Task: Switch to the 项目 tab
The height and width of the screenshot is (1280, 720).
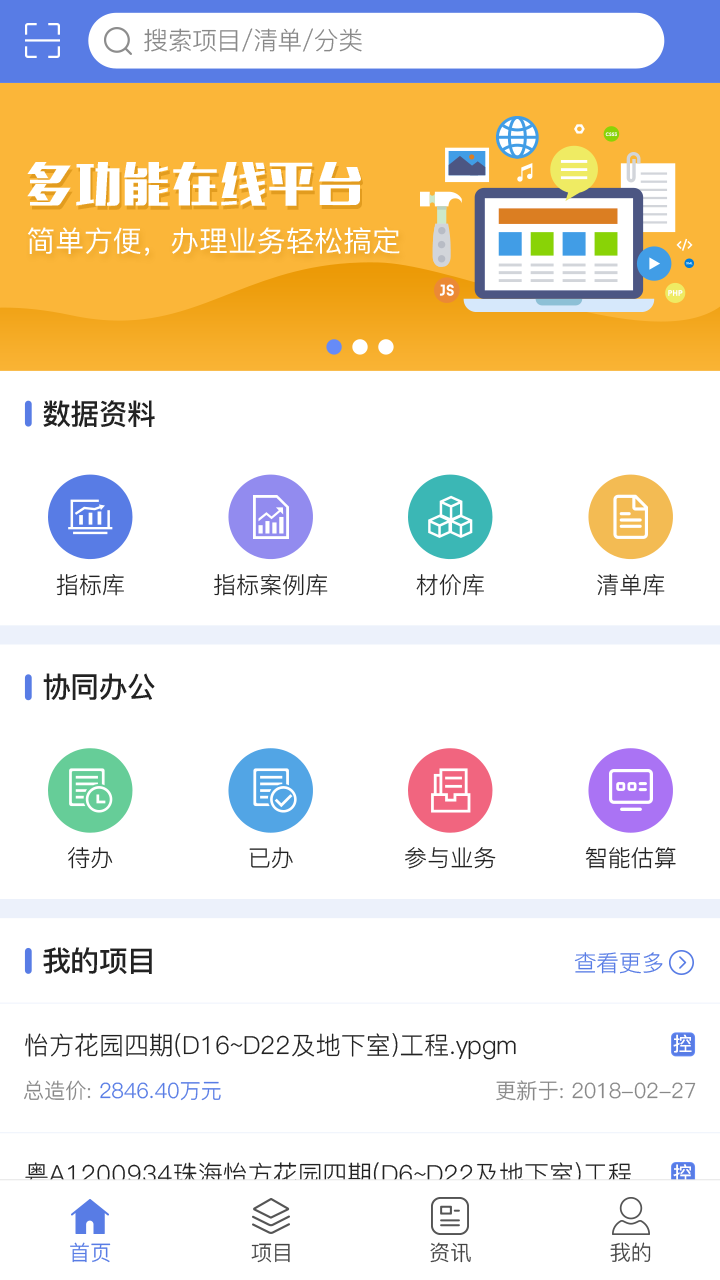Action: point(270,1228)
